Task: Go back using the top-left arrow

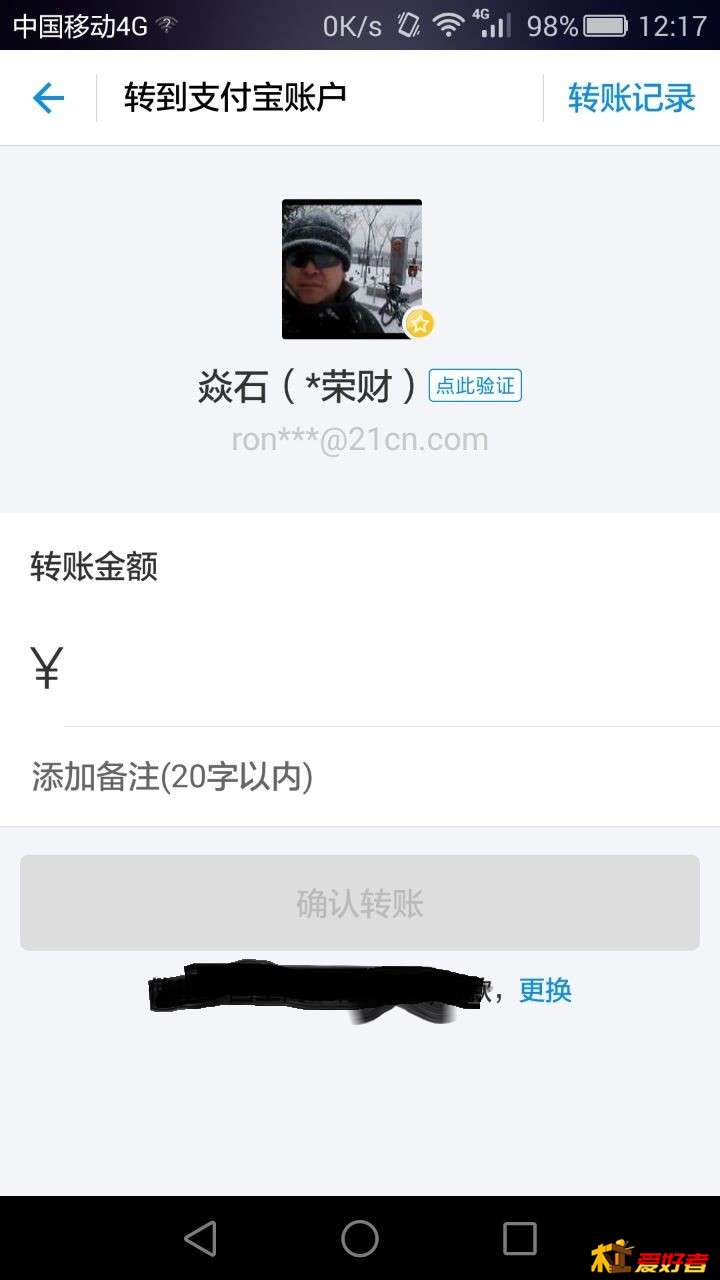Action: pyautogui.click(x=48, y=98)
